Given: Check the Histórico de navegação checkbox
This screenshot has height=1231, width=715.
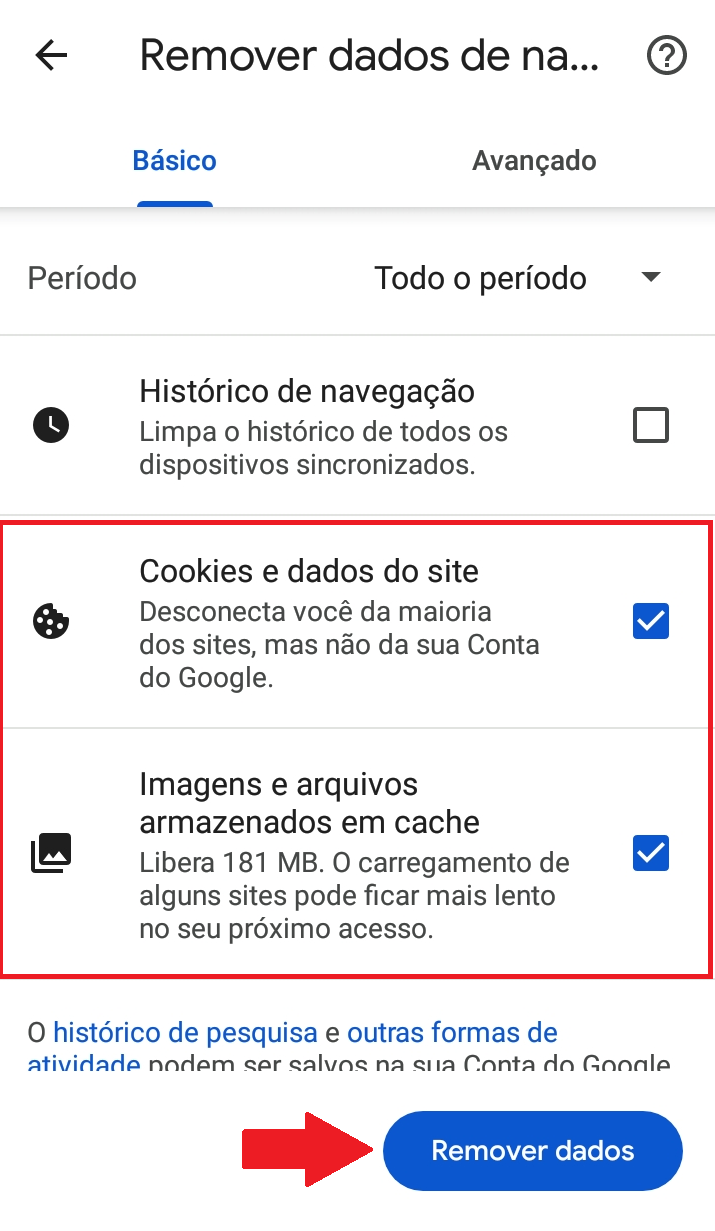Looking at the screenshot, I should [x=651, y=427].
